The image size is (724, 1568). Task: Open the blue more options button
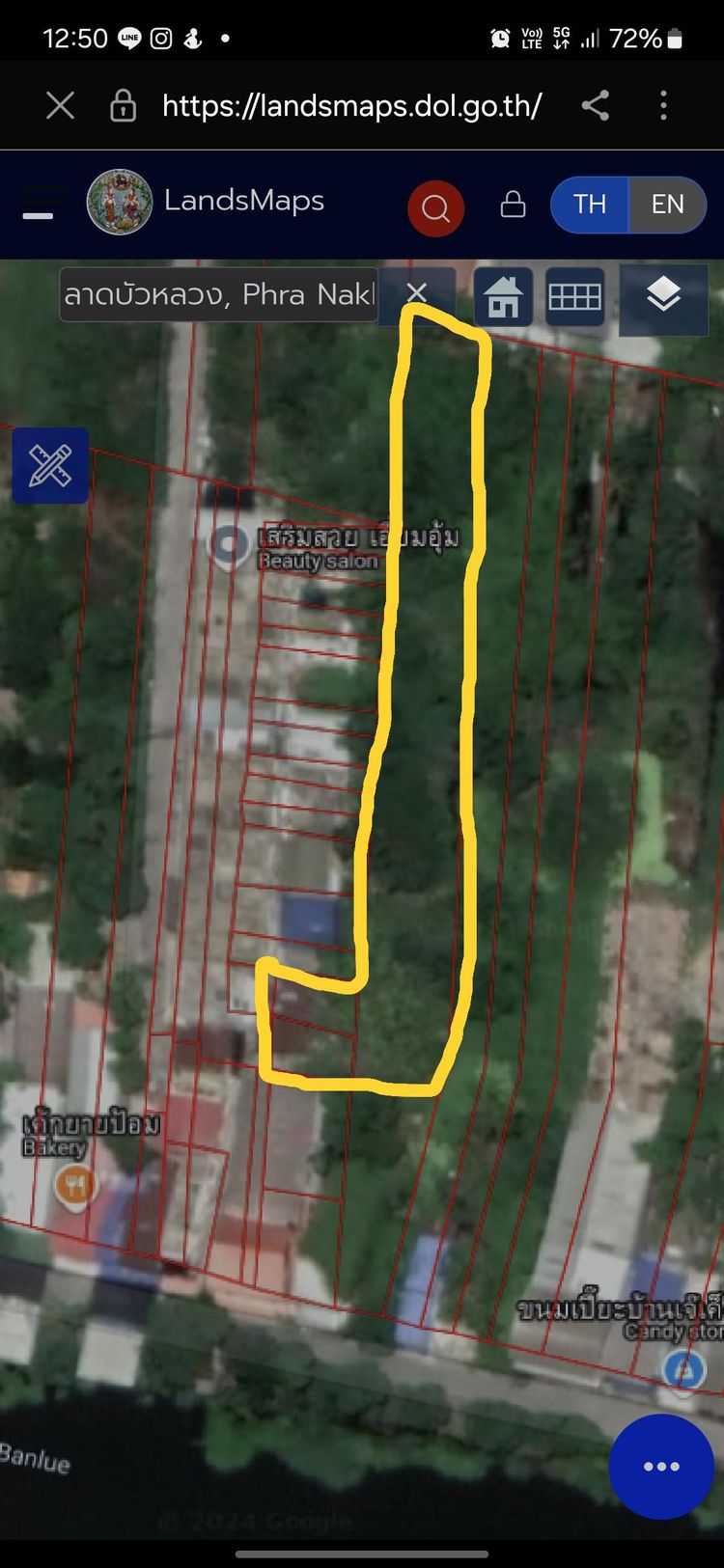[661, 1467]
